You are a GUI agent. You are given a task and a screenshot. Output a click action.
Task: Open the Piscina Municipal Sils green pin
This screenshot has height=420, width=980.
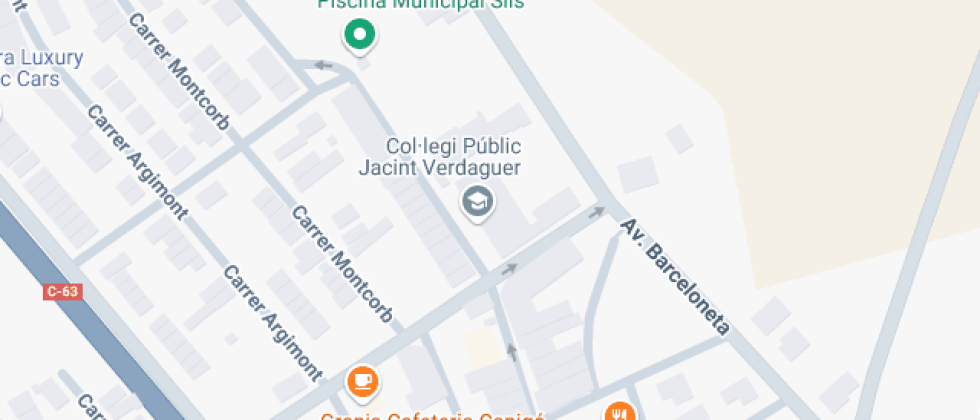coord(359,36)
